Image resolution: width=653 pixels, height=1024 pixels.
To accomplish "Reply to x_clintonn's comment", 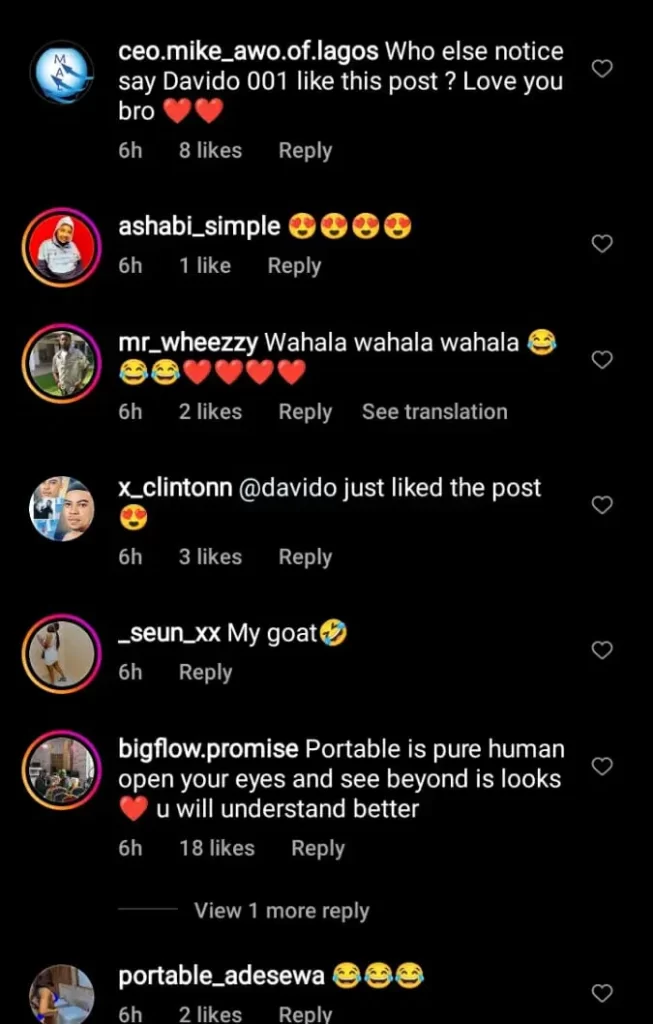I will [x=305, y=558].
